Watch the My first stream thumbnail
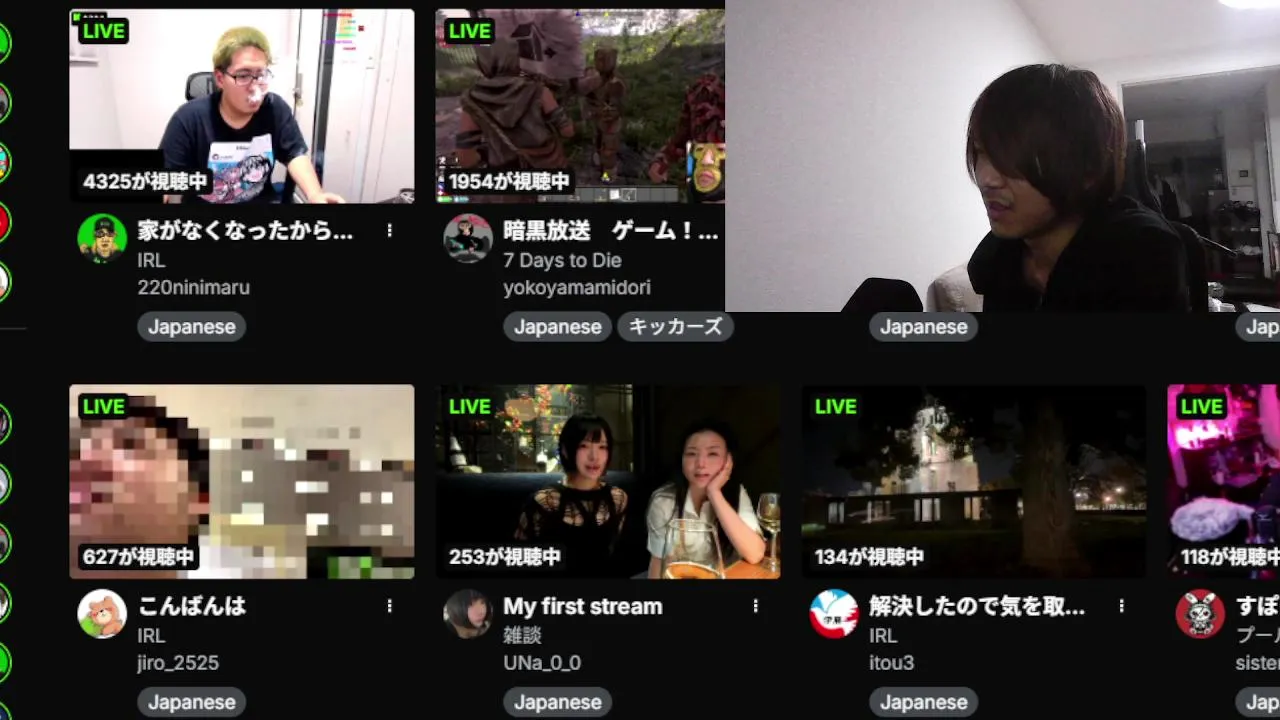This screenshot has height=720, width=1280. (607, 481)
